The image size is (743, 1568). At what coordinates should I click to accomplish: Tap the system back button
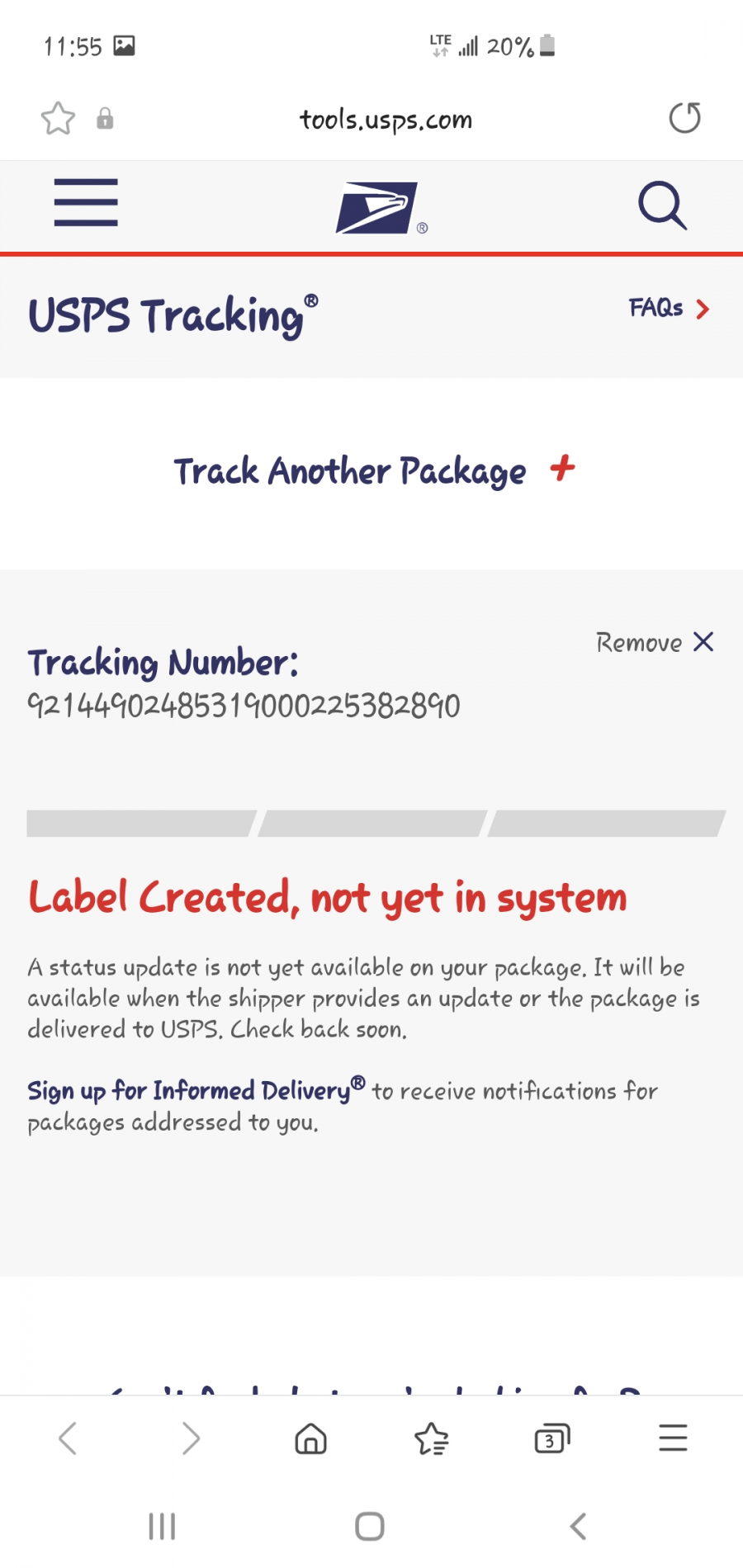tap(579, 1527)
